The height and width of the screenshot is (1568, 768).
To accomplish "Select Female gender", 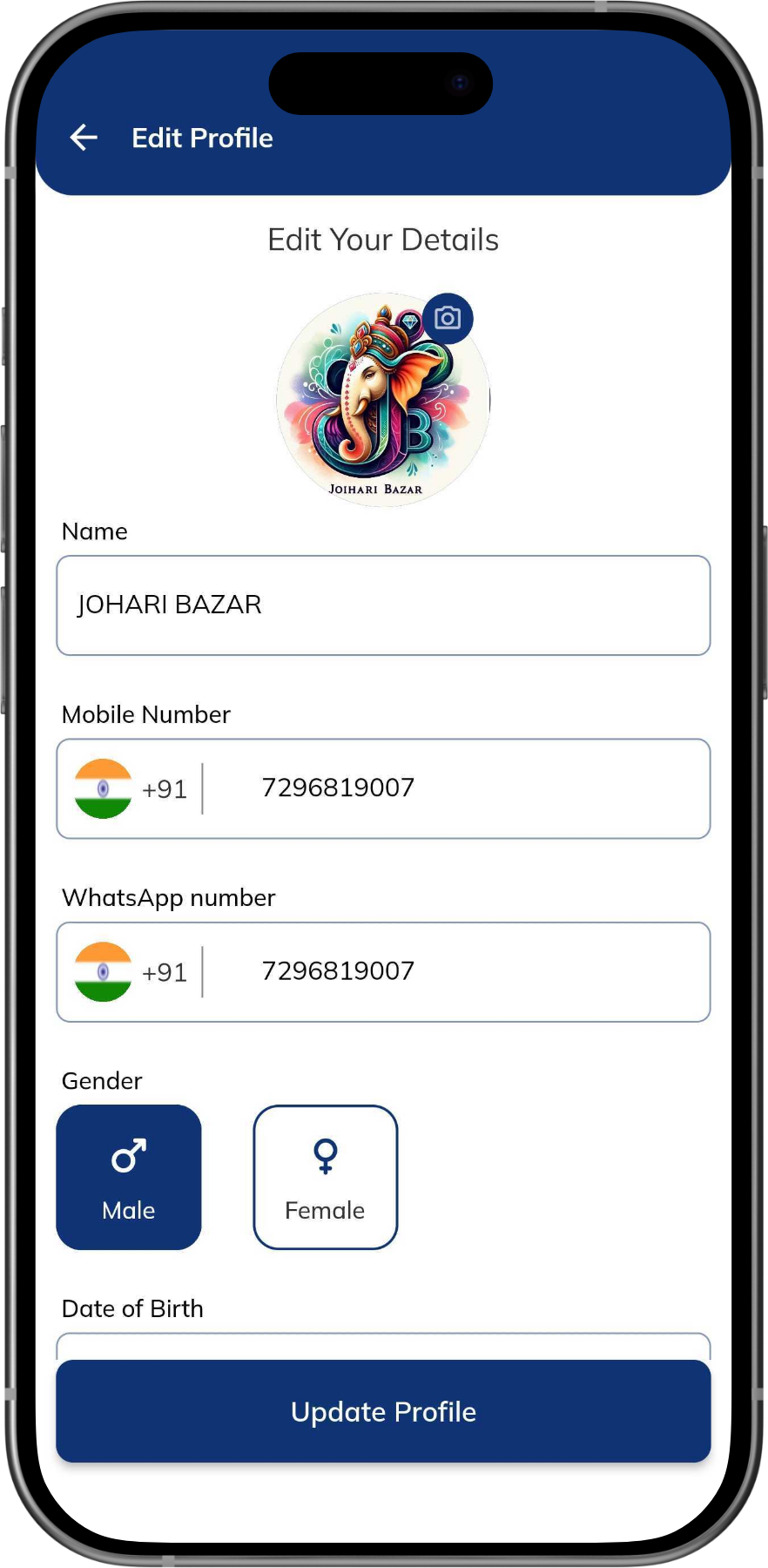I will tap(325, 1177).
